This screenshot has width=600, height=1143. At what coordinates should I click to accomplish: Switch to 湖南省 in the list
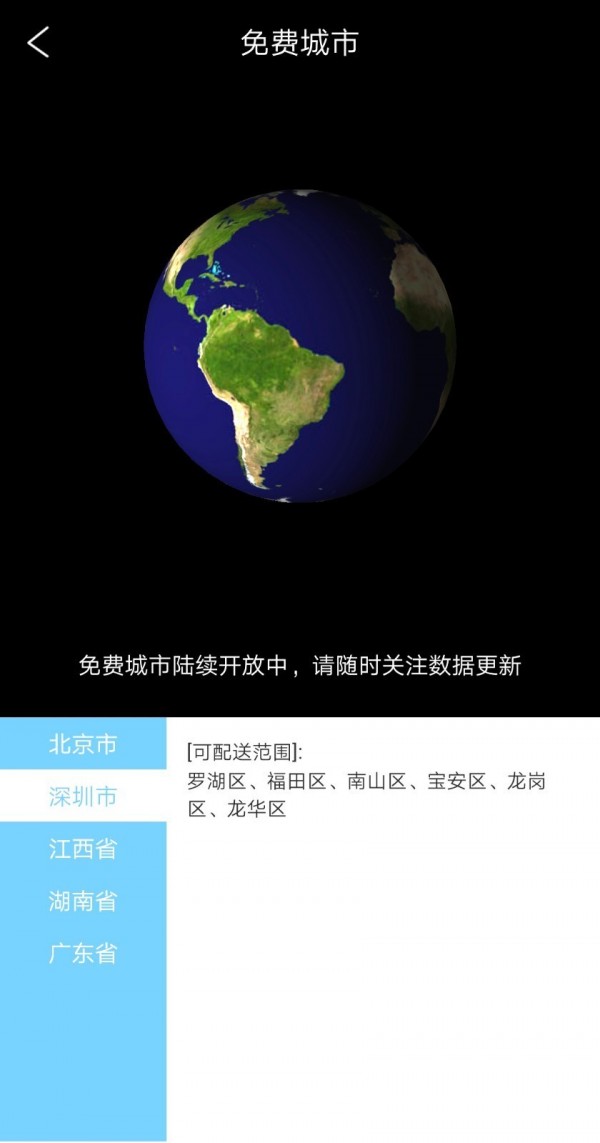click(83, 901)
